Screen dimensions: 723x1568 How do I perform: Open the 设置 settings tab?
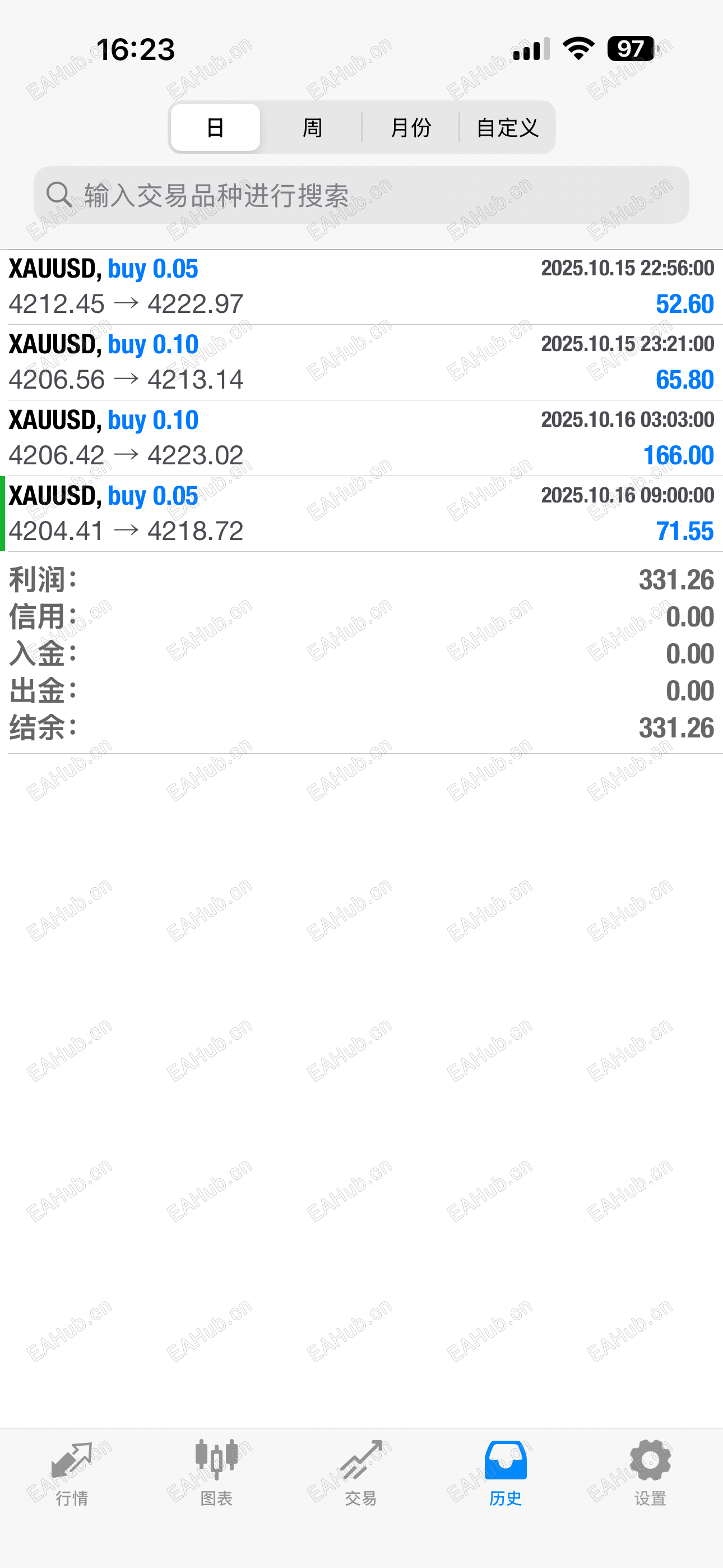point(650,1472)
